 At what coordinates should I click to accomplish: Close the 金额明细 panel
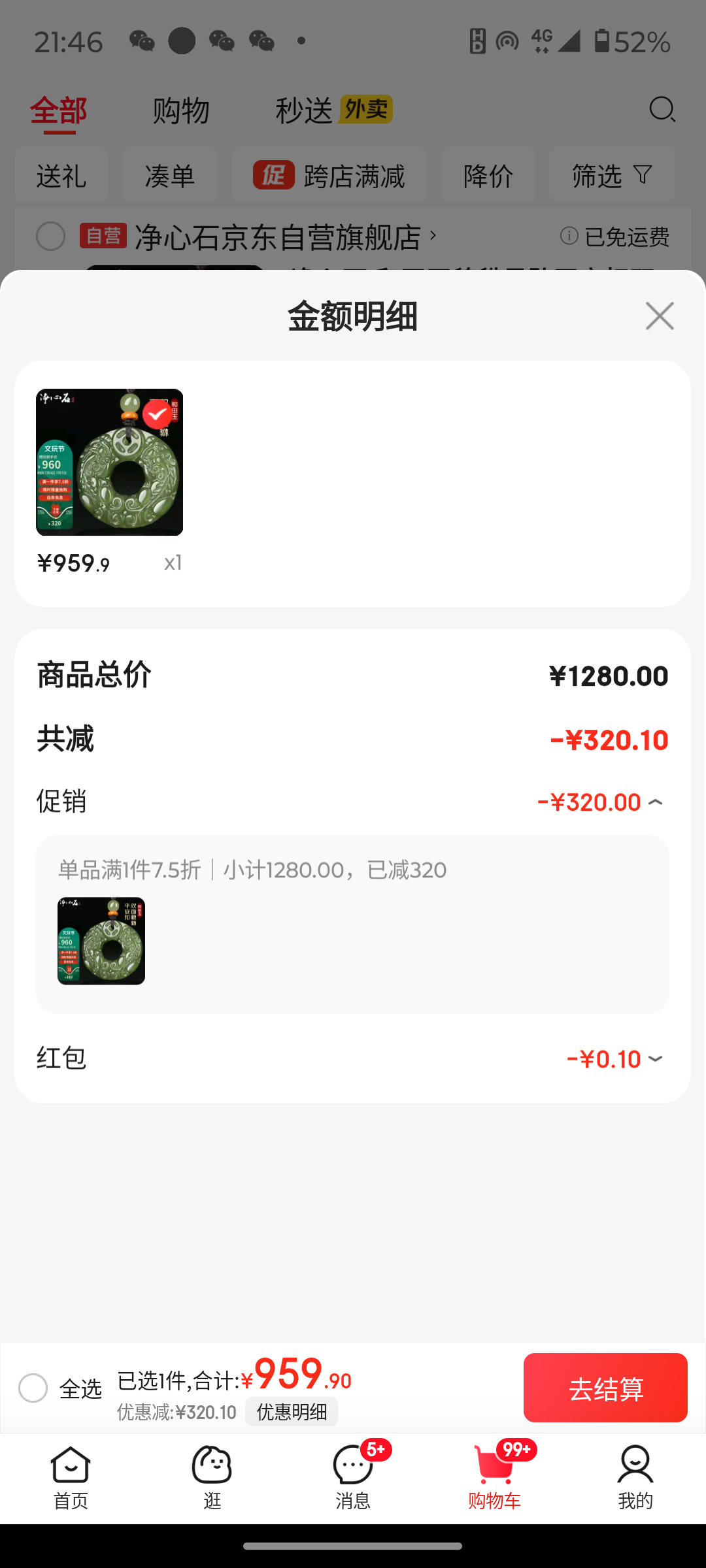pos(659,316)
